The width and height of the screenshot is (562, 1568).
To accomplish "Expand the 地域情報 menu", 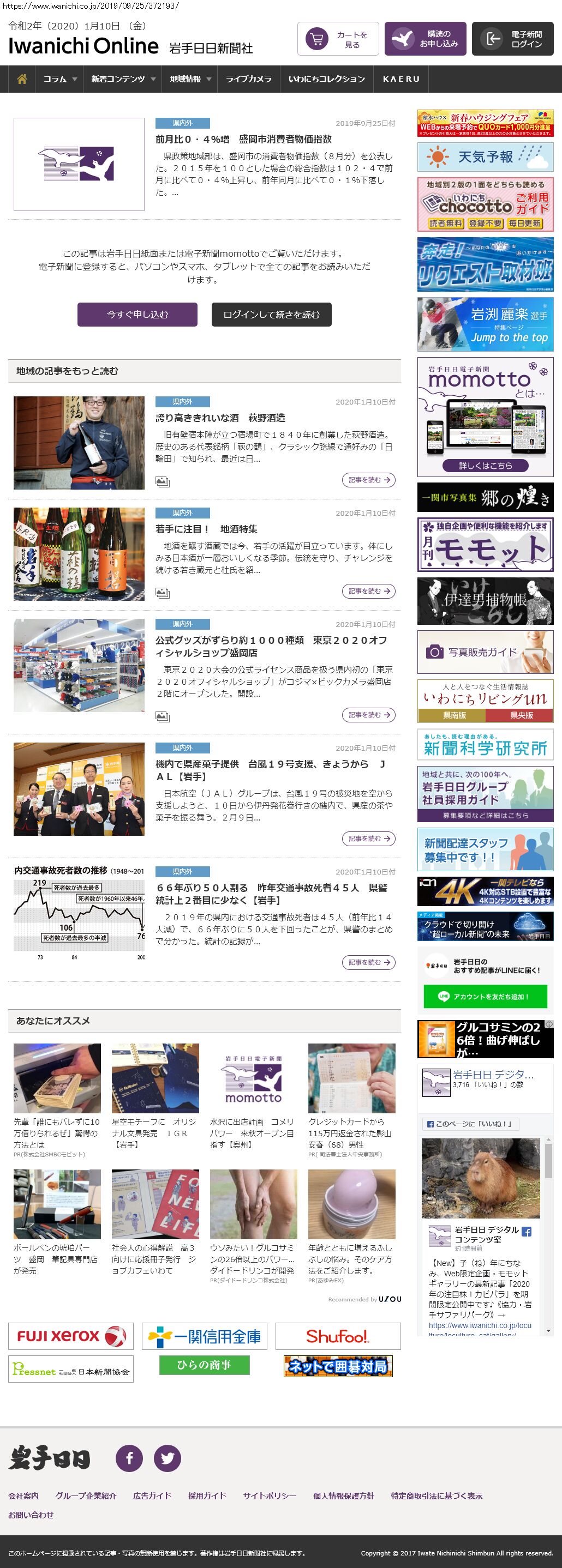I will 190,79.
